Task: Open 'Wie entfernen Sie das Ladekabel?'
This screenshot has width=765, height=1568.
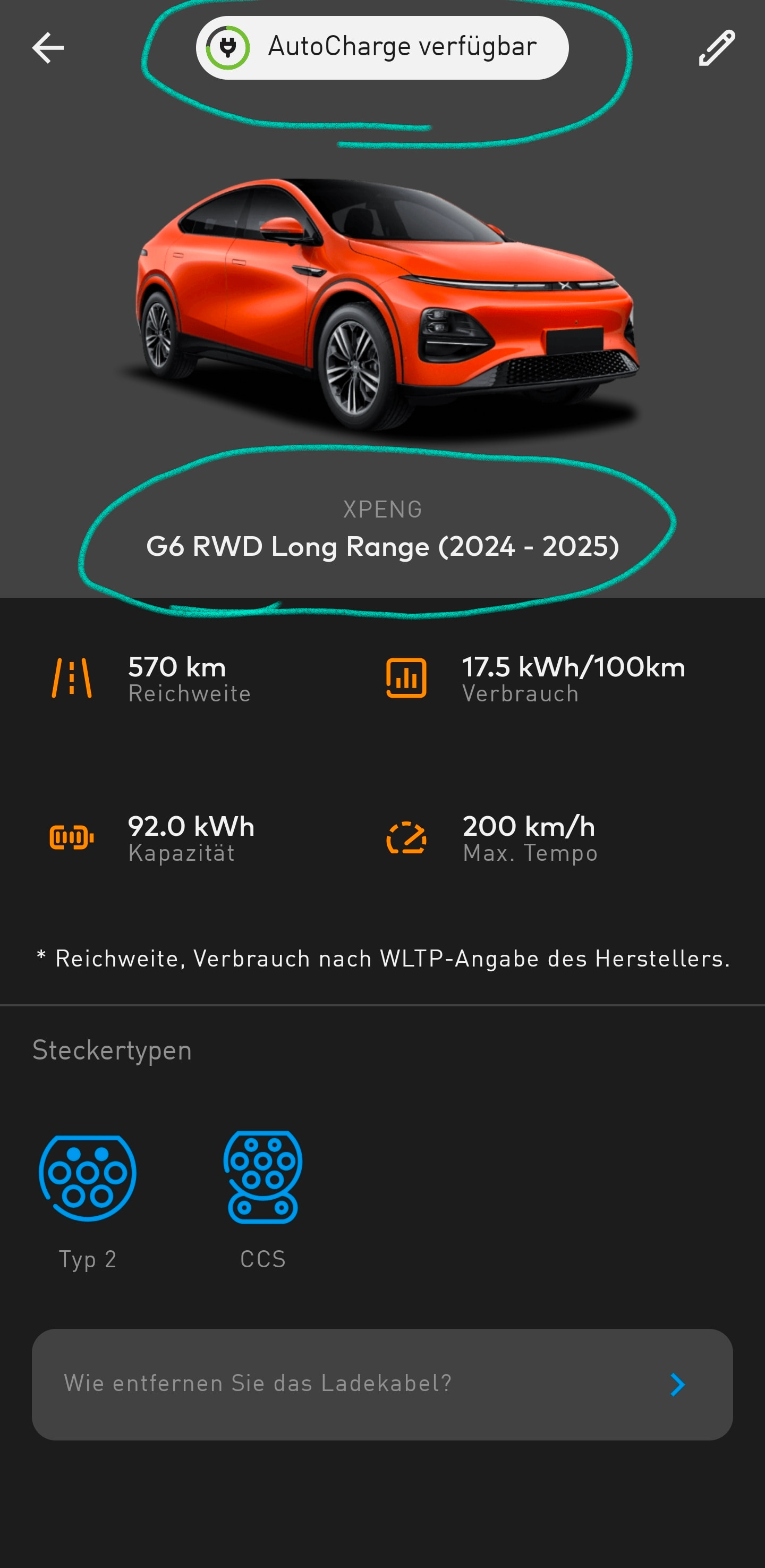Action: click(382, 1384)
